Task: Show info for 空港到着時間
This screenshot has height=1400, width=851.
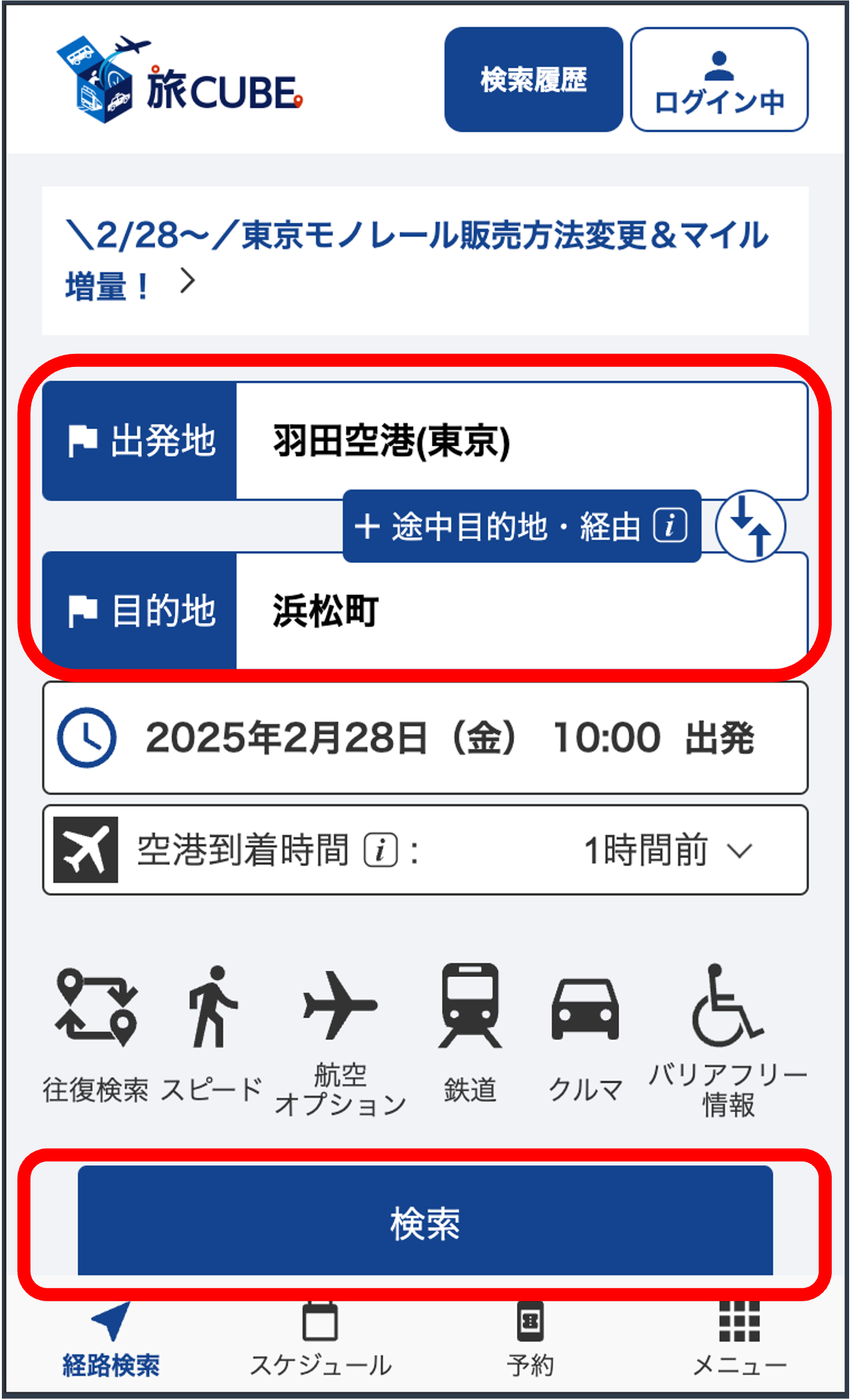Action: click(380, 850)
